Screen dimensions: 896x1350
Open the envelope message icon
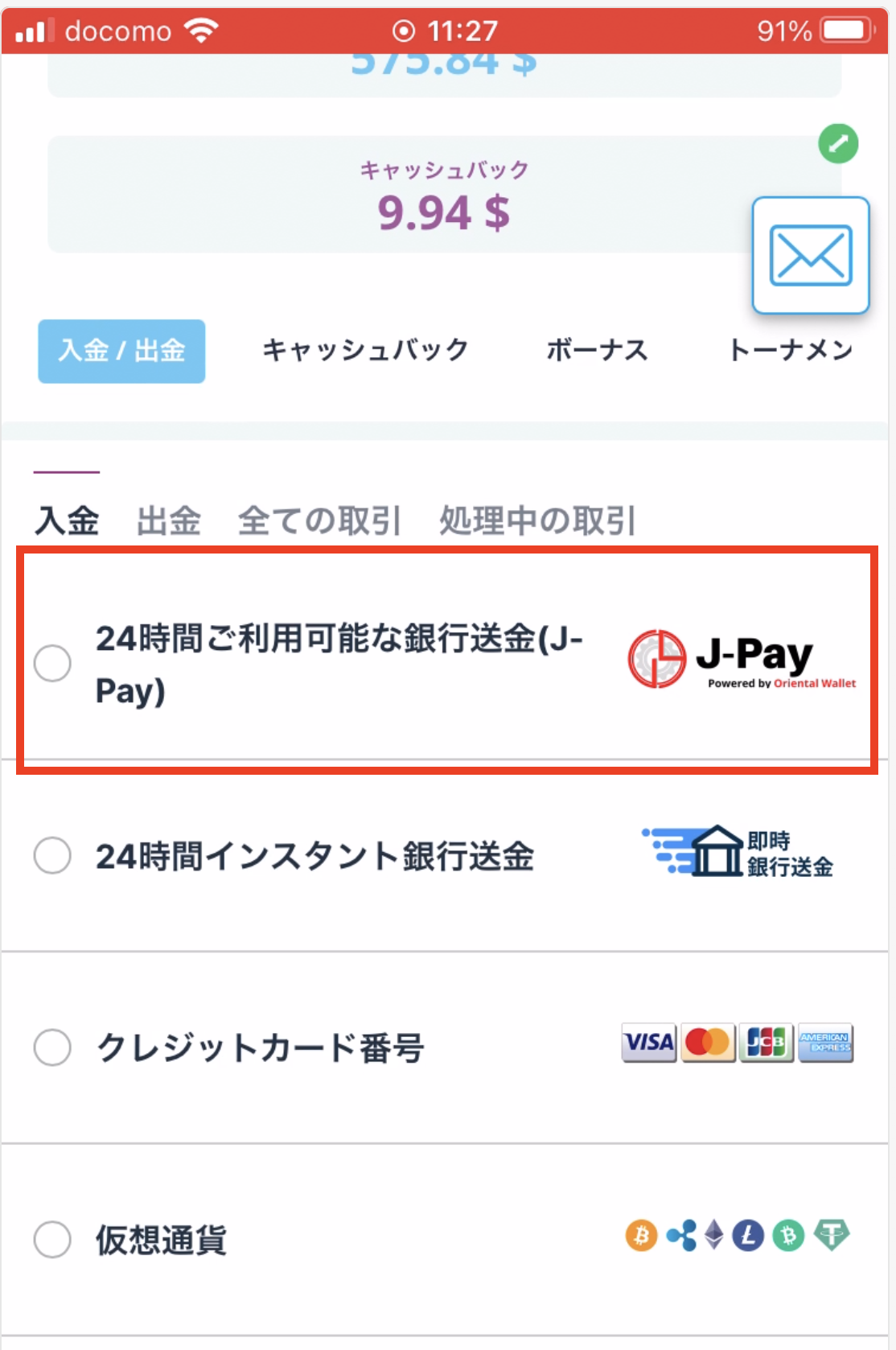[x=810, y=255]
